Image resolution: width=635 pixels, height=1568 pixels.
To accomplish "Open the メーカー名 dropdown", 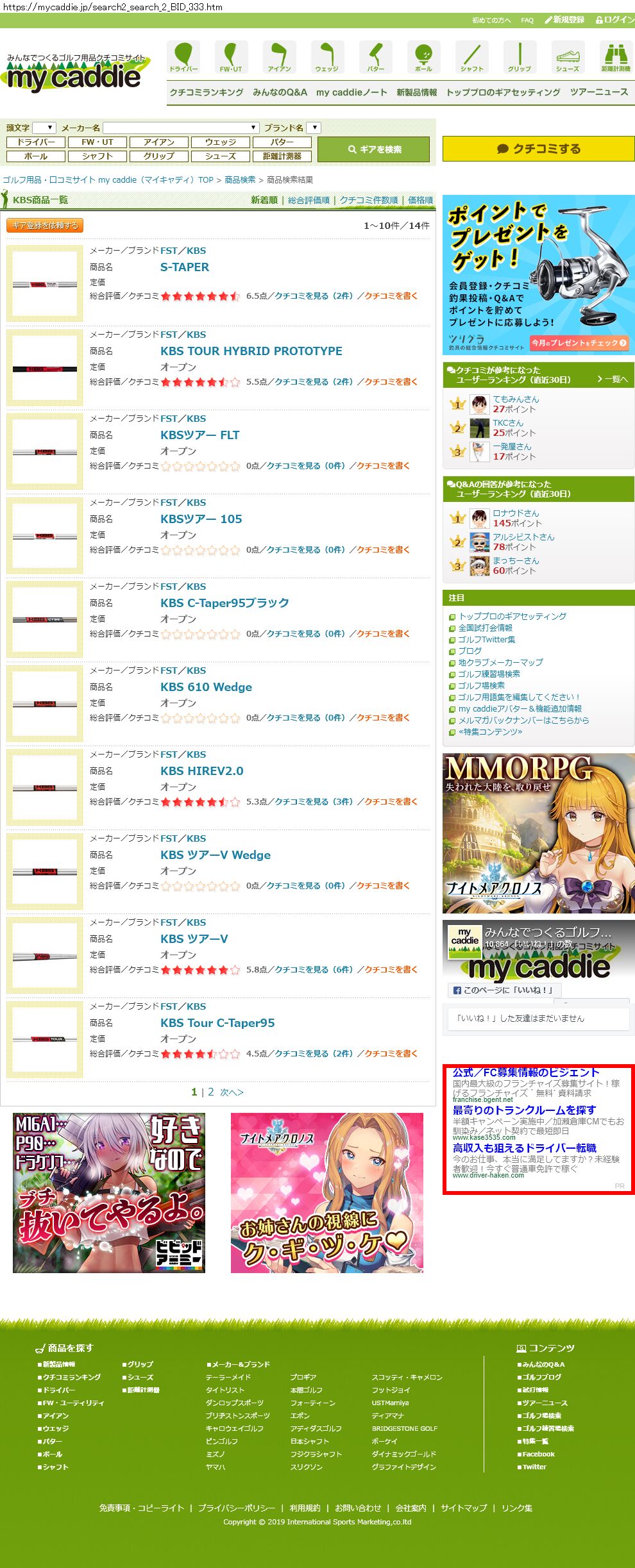I will pyautogui.click(x=181, y=128).
